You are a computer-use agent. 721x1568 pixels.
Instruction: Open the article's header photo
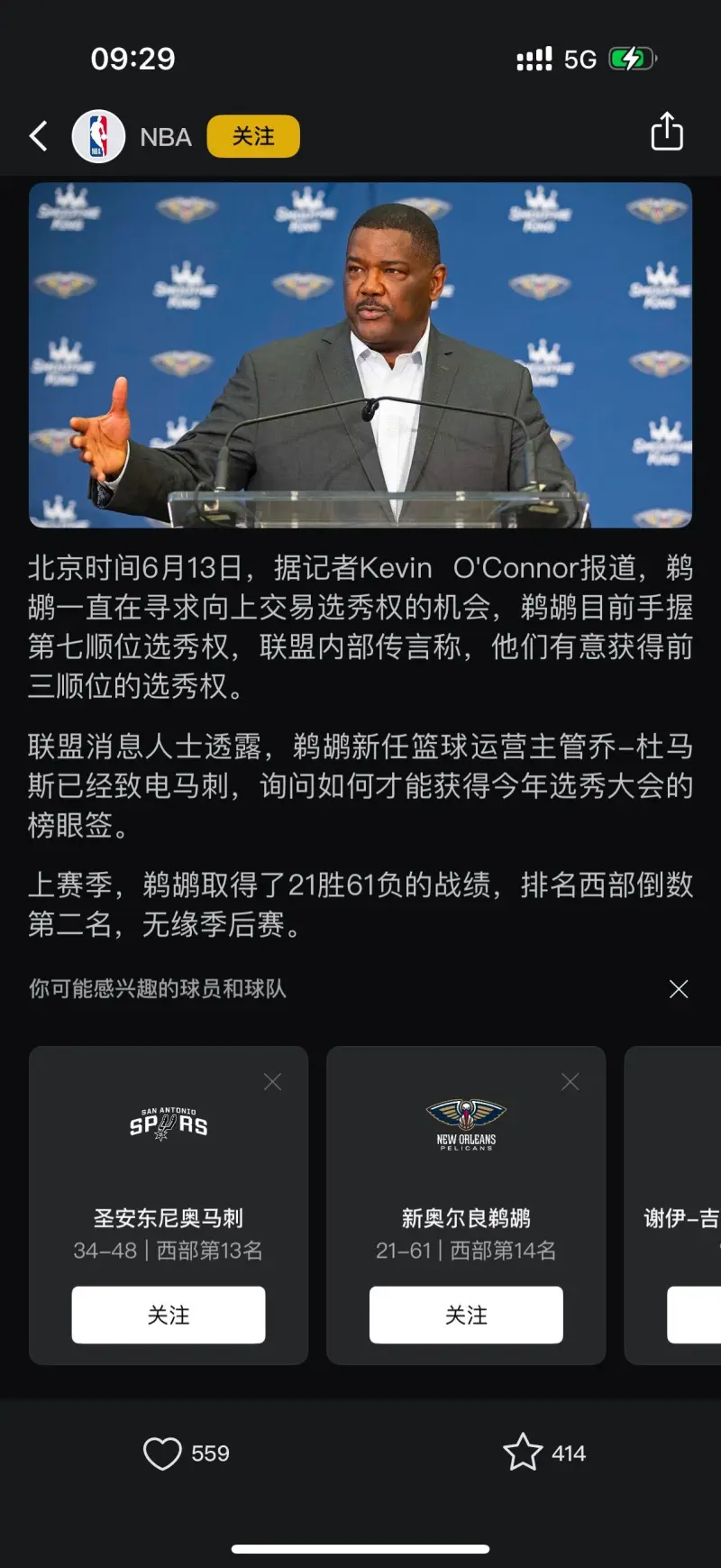360,354
